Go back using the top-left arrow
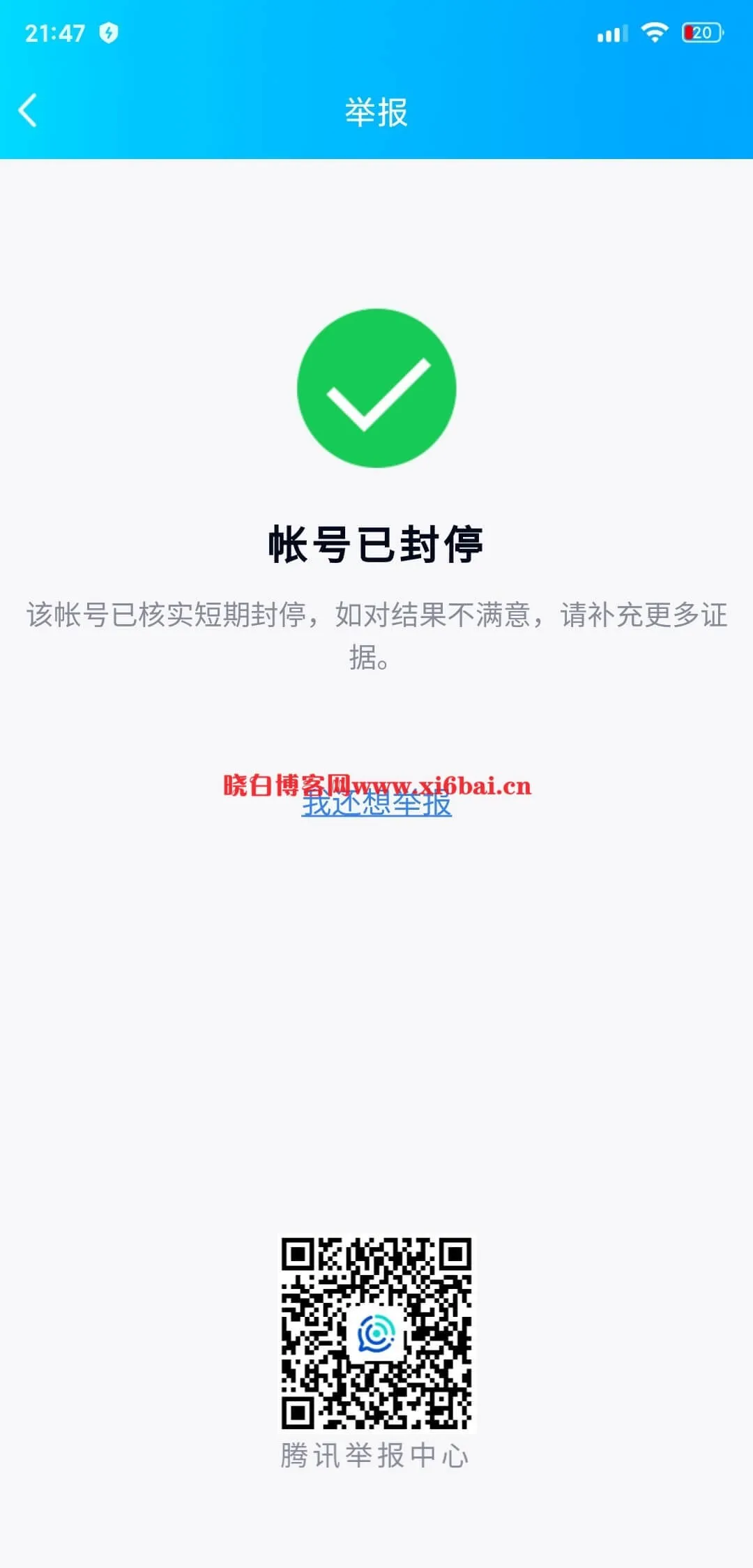 coord(28,111)
